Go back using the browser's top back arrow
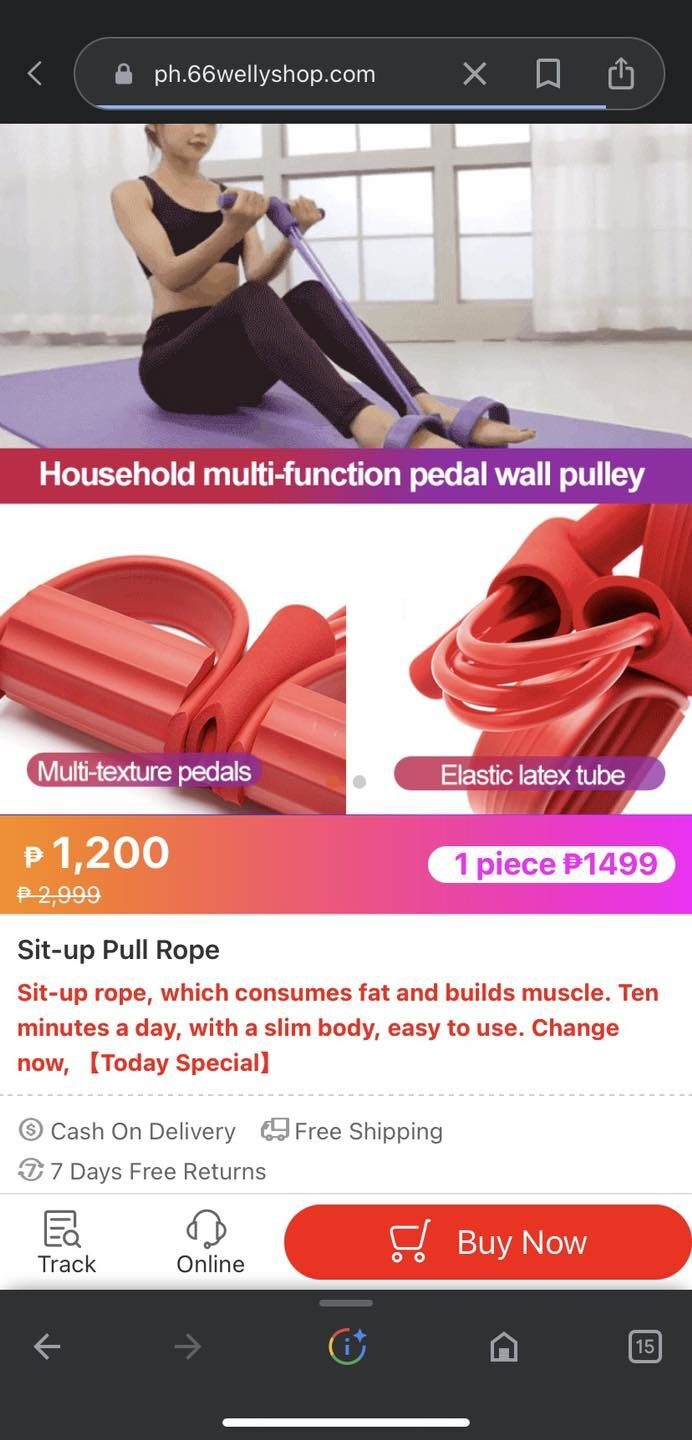The height and width of the screenshot is (1440, 692). point(35,73)
